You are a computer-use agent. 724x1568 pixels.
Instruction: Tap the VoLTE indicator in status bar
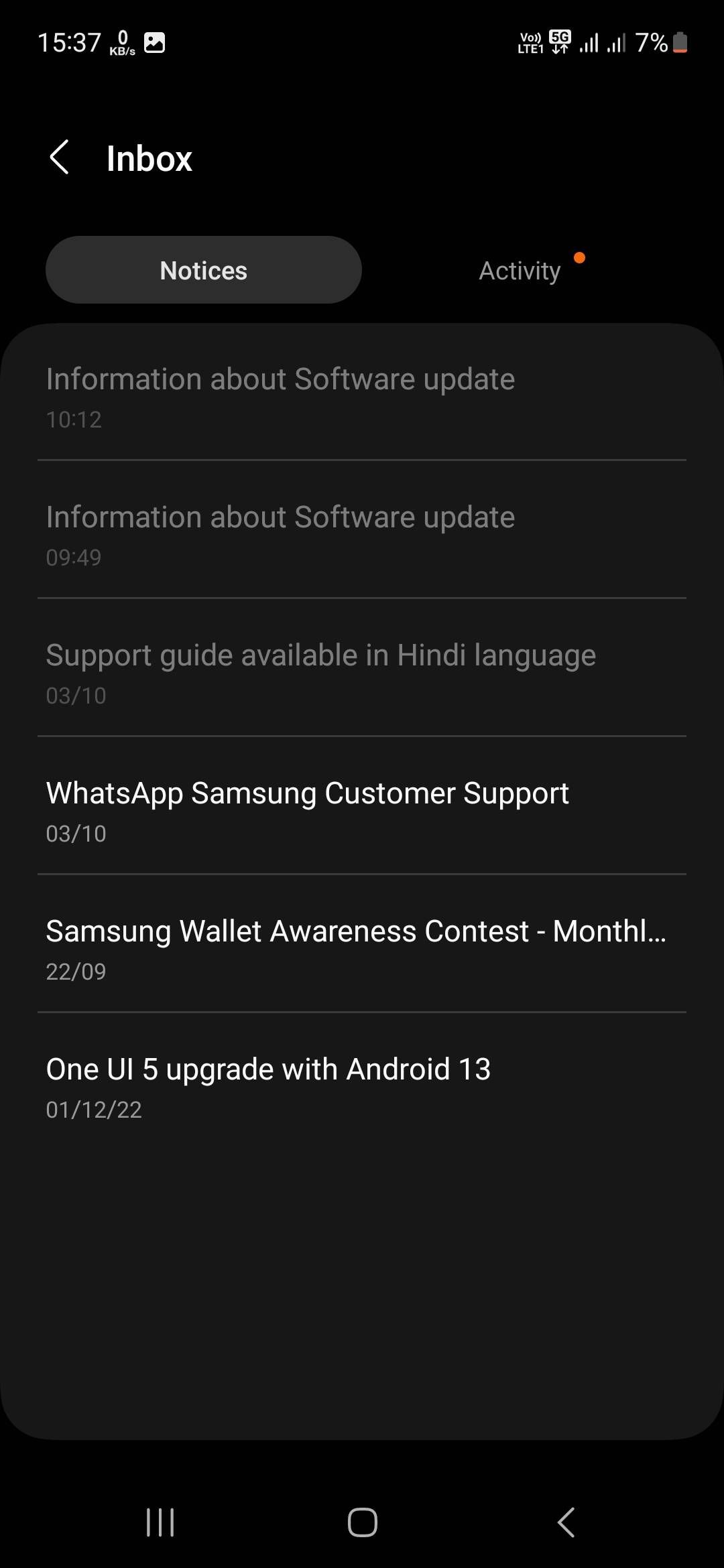click(x=529, y=42)
